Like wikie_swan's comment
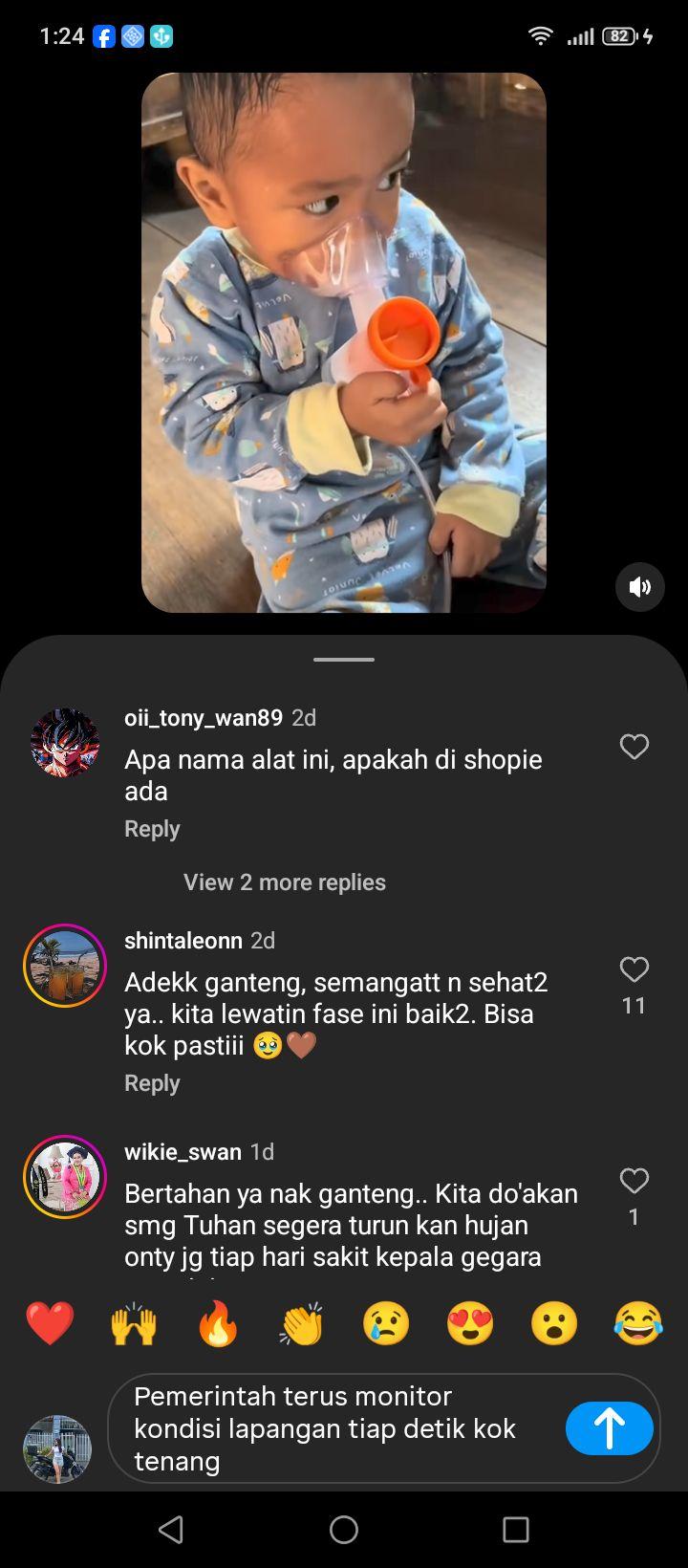 pyautogui.click(x=634, y=1181)
